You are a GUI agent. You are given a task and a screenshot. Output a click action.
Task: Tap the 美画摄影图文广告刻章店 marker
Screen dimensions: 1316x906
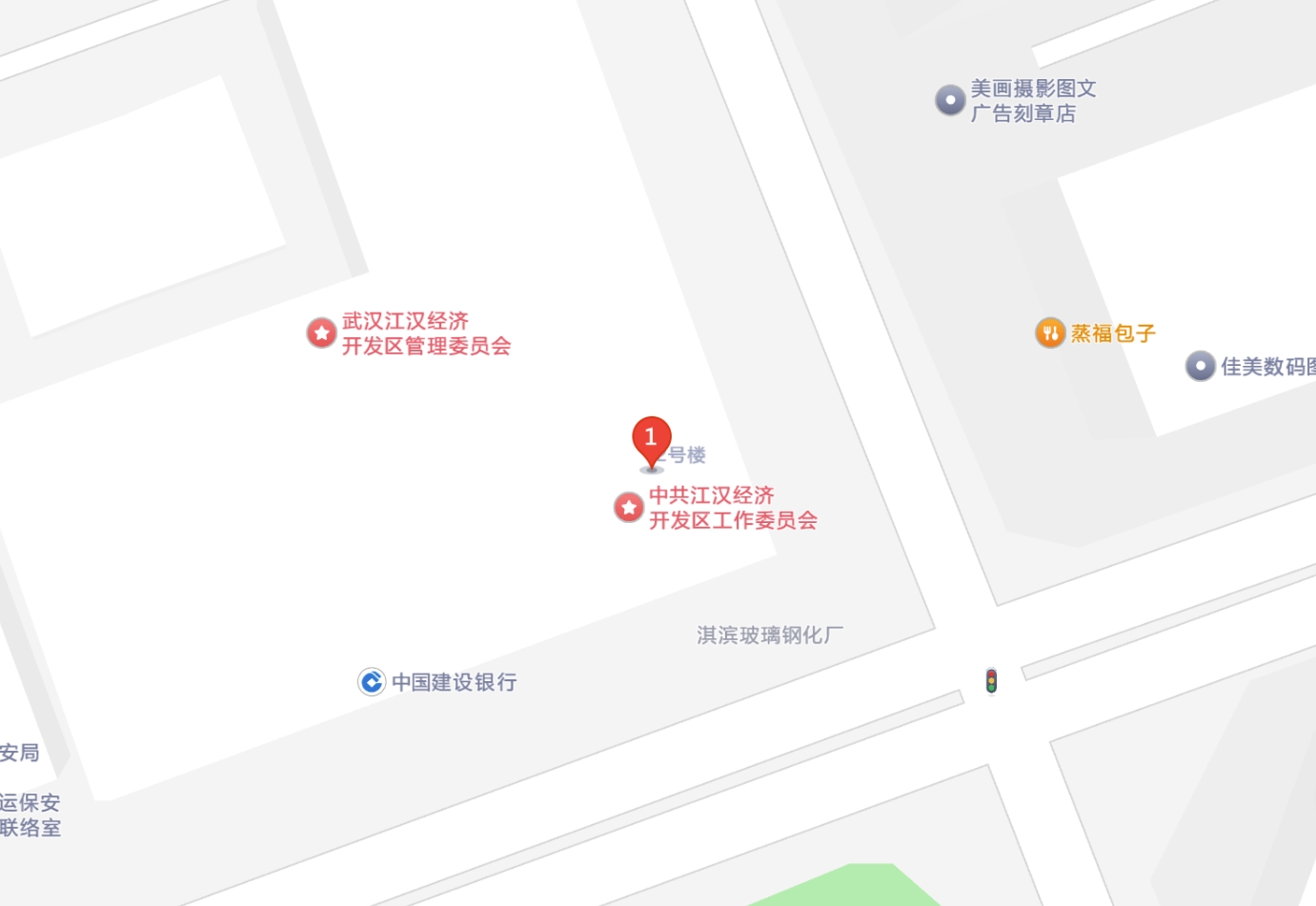coord(950,100)
